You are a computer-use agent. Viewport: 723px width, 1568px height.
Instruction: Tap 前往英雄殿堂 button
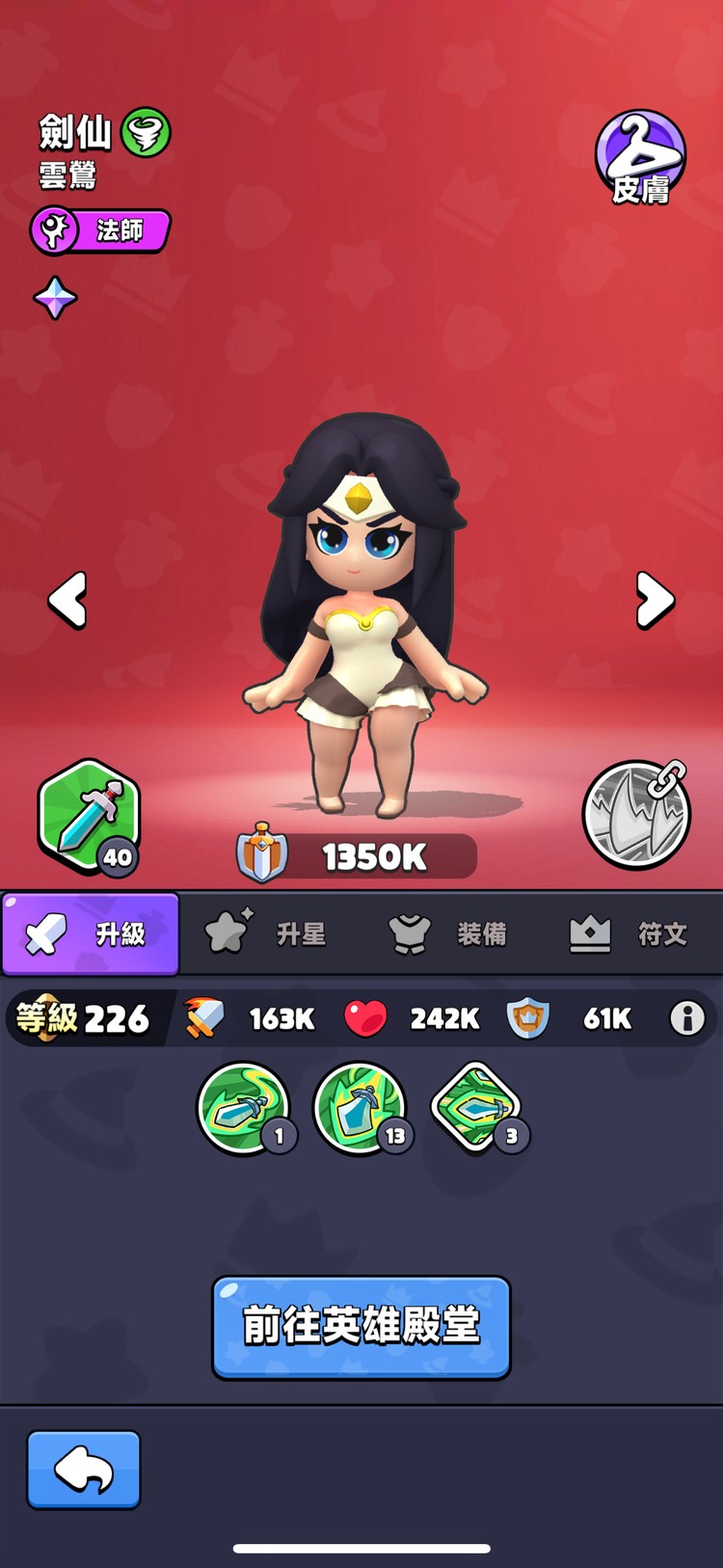pyautogui.click(x=361, y=1327)
